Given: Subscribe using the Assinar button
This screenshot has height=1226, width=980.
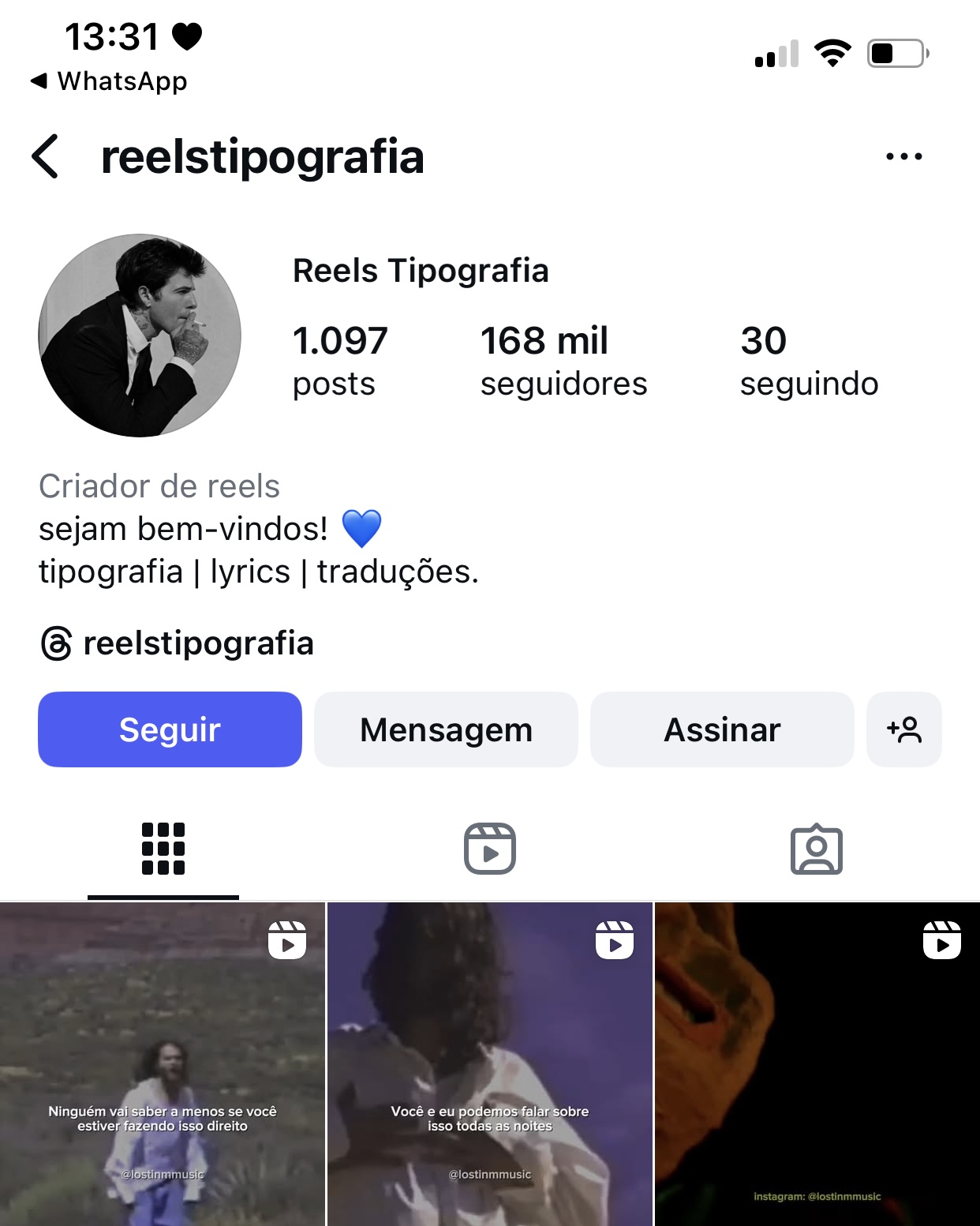Looking at the screenshot, I should (x=722, y=729).
